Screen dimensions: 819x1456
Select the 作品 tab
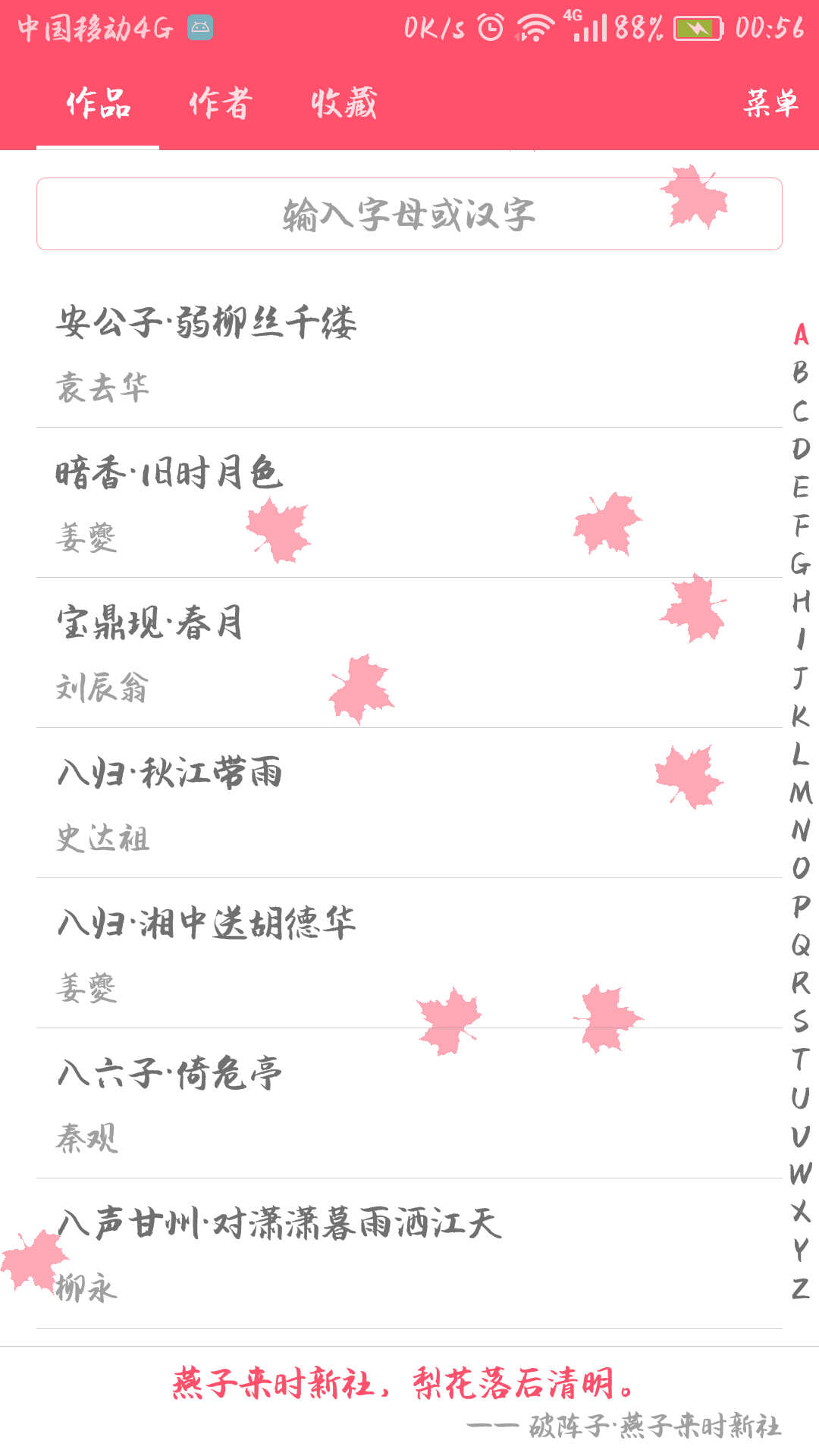(x=98, y=103)
